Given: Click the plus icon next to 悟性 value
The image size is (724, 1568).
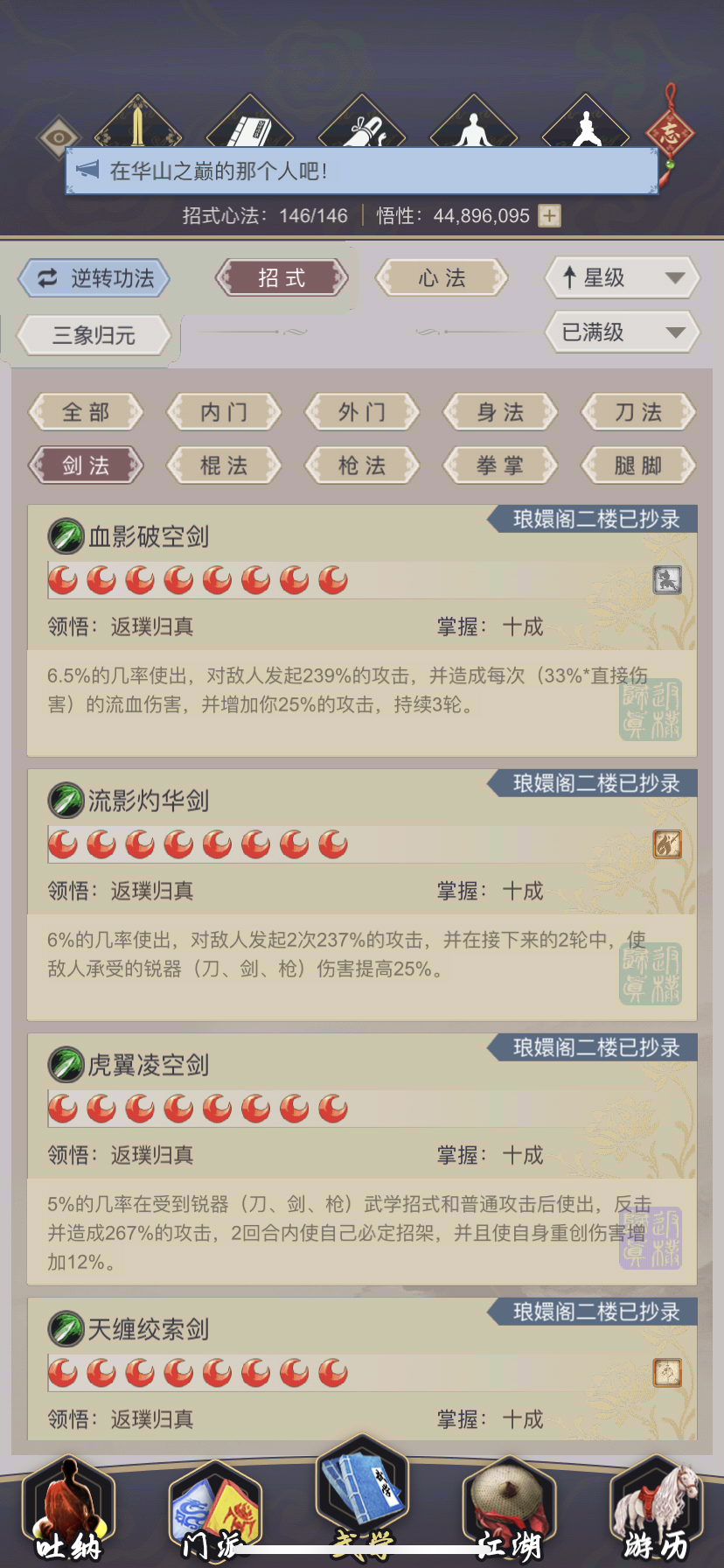Looking at the screenshot, I should (x=548, y=215).
